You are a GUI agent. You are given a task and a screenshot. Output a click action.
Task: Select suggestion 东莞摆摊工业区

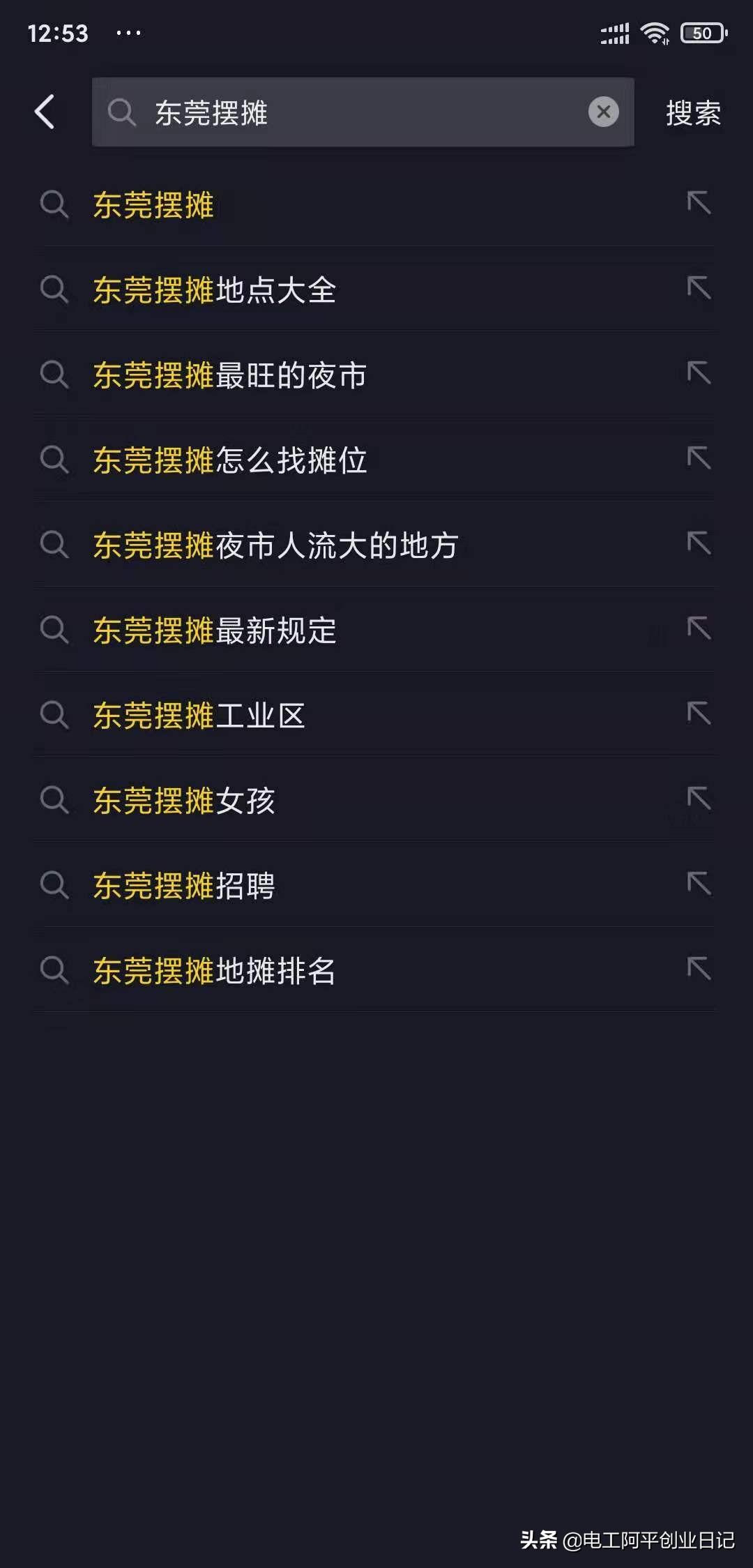pyautogui.click(x=376, y=716)
